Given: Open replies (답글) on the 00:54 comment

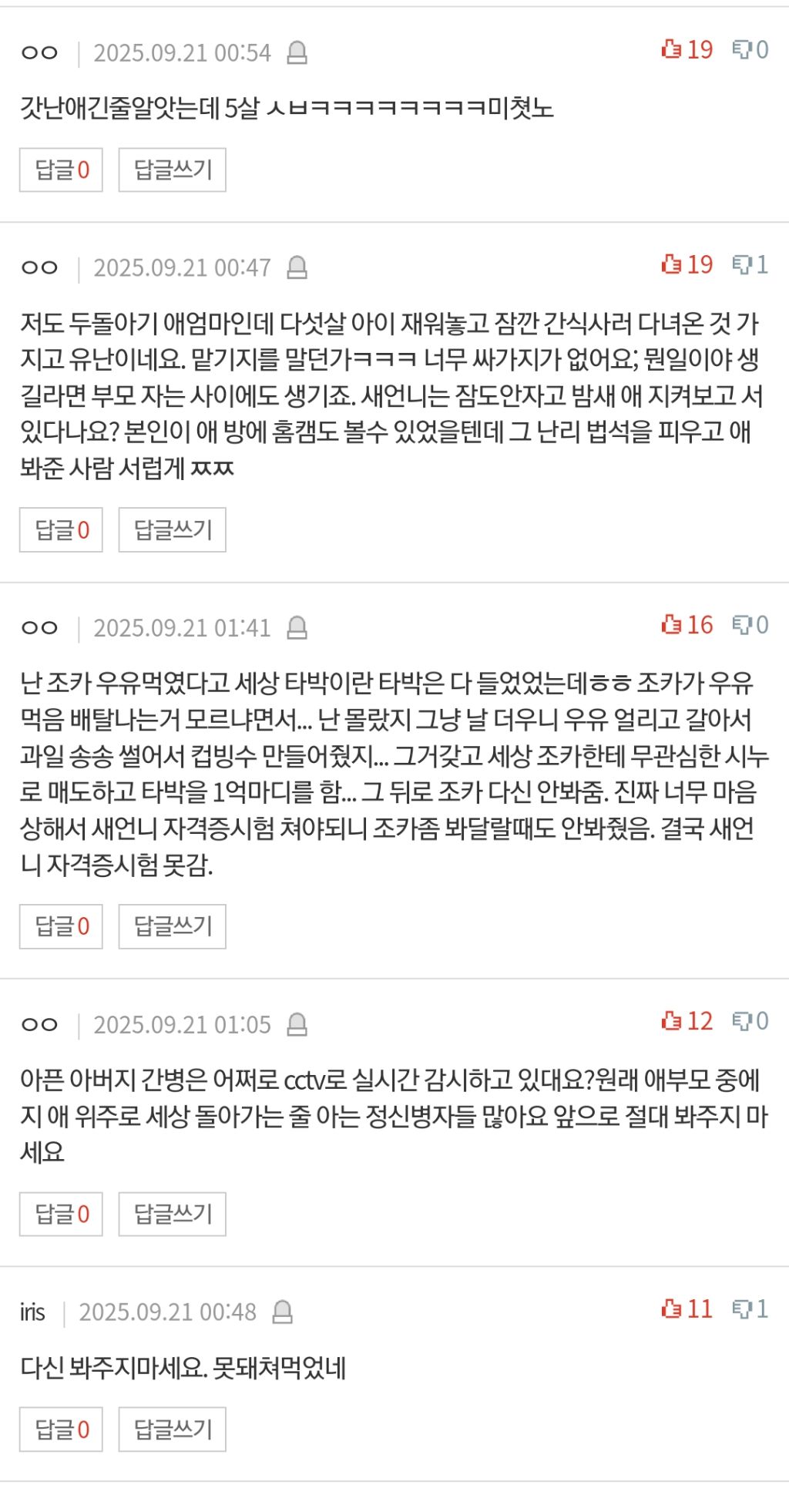Looking at the screenshot, I should coord(61,170).
